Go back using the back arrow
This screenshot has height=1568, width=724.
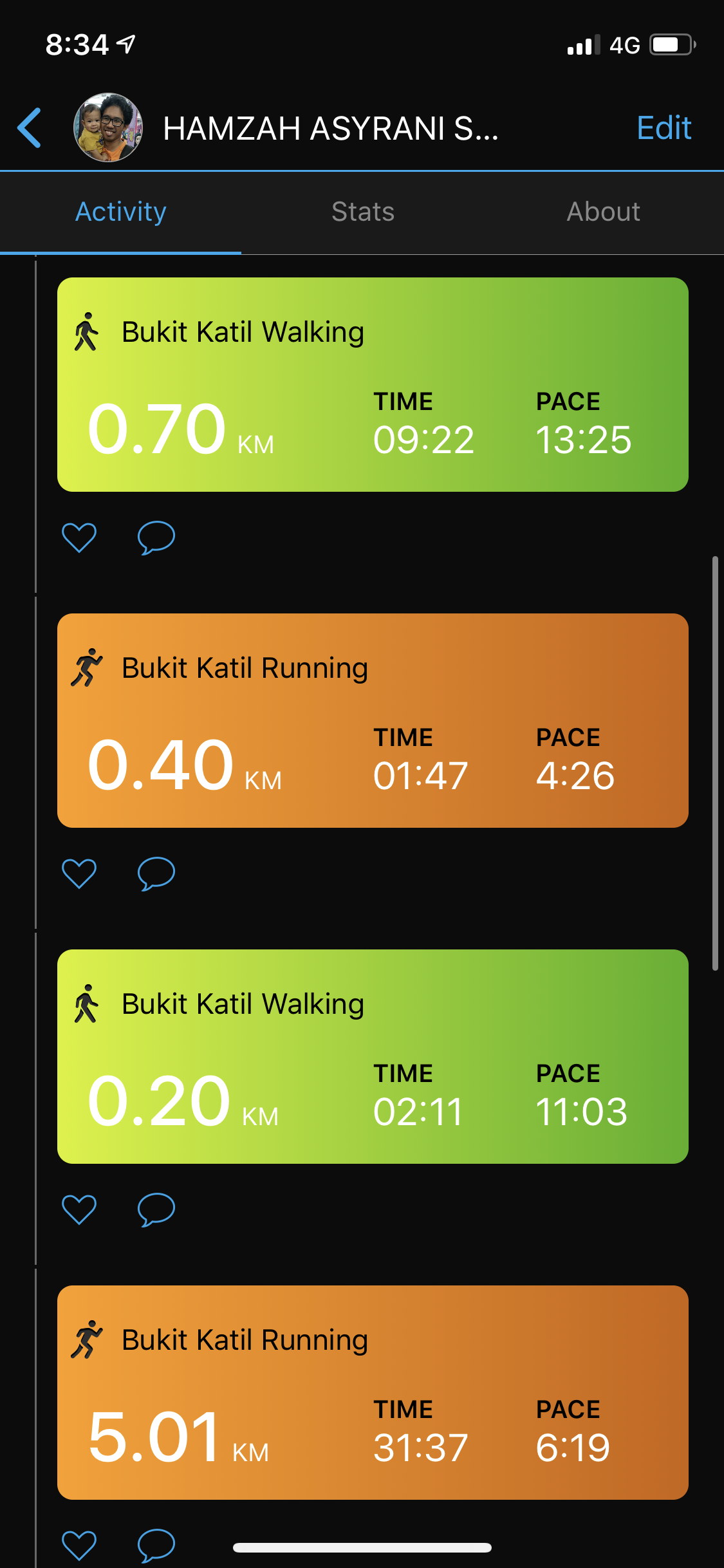[x=30, y=128]
